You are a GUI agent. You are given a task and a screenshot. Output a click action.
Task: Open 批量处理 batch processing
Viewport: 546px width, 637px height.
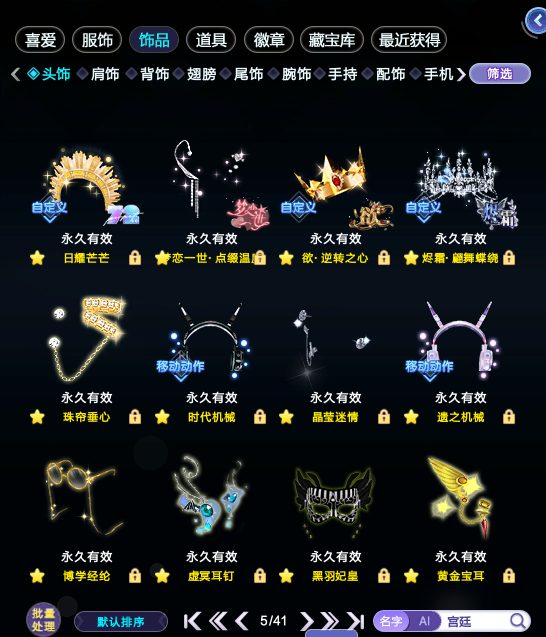pos(43,620)
